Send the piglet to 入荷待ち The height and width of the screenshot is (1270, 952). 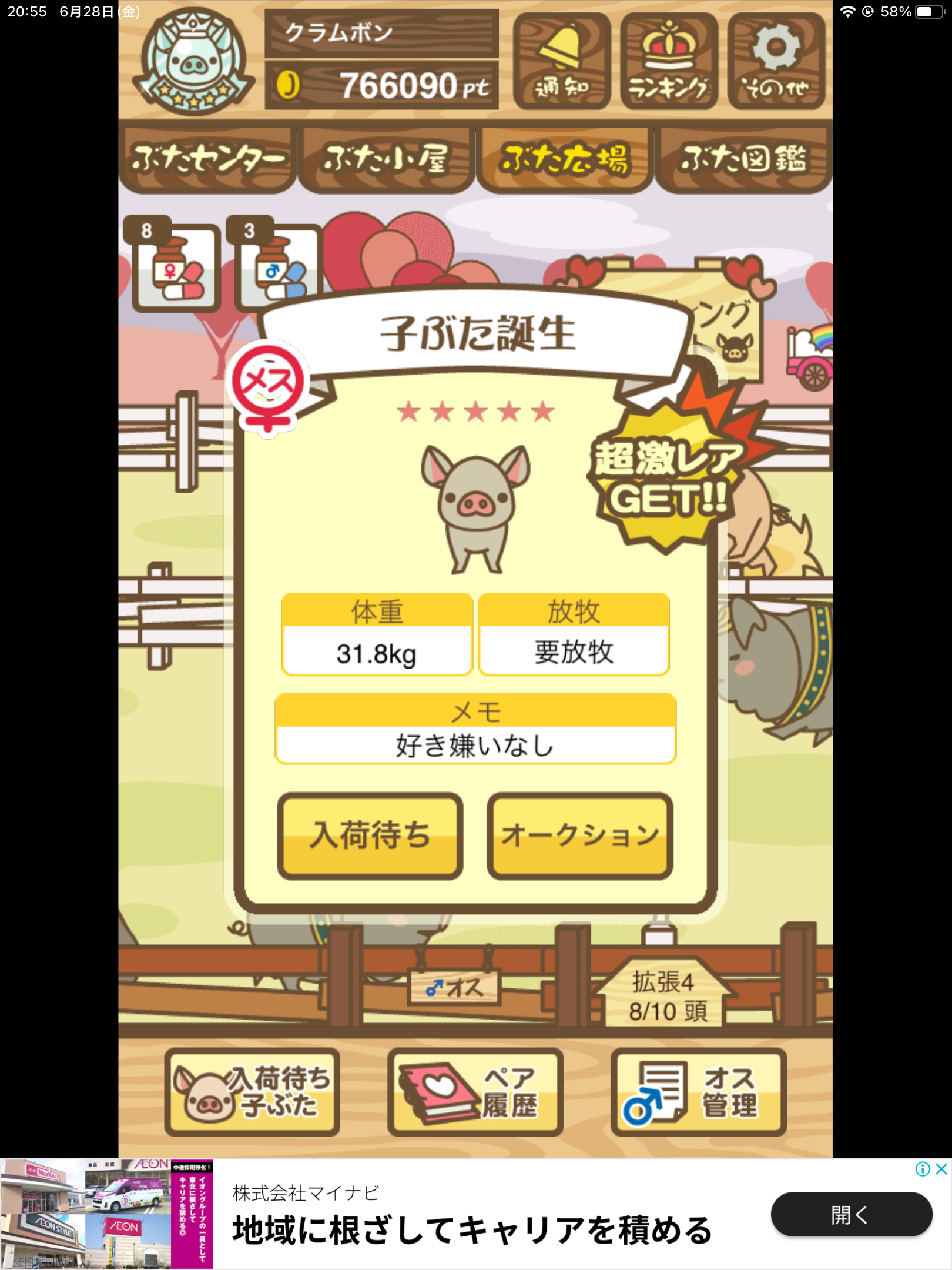(370, 835)
